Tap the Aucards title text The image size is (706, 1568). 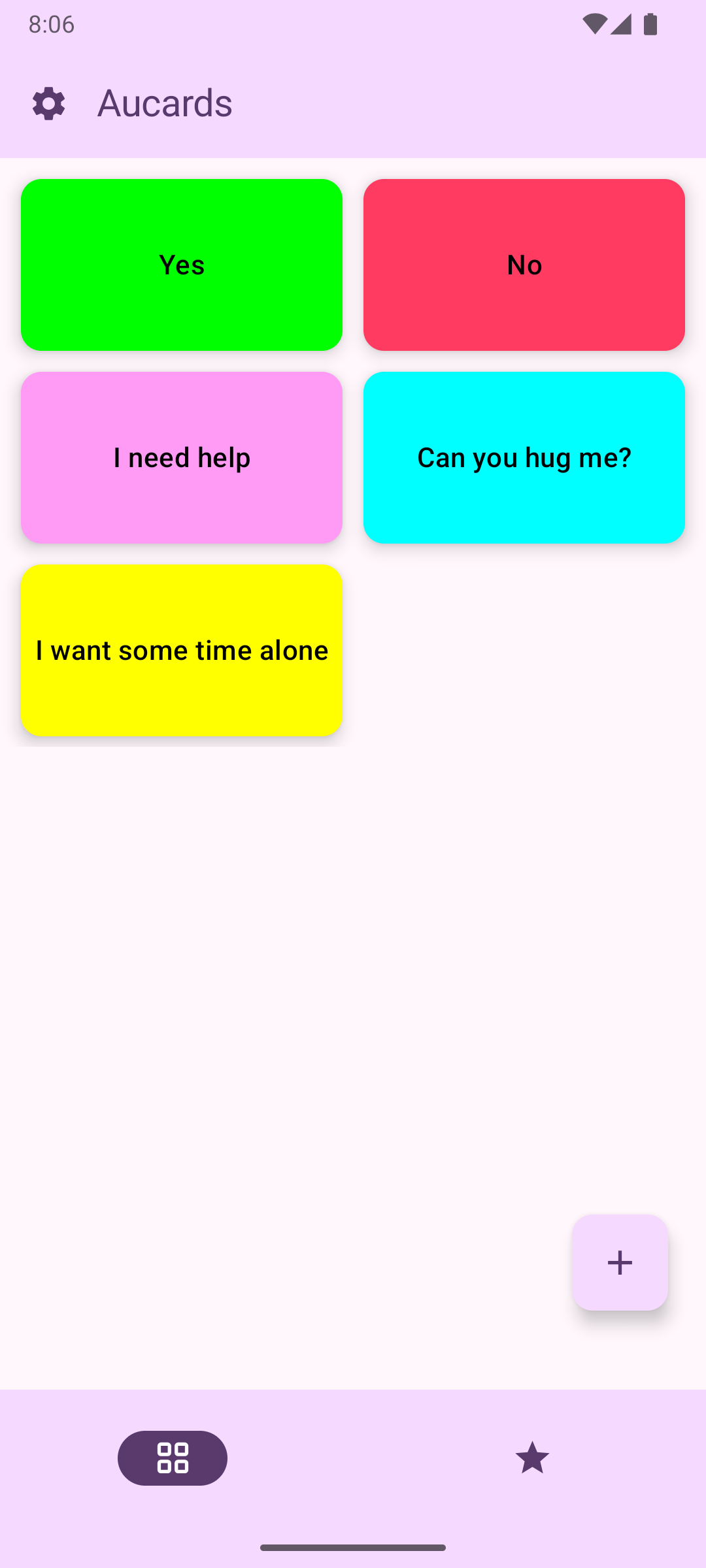point(165,103)
